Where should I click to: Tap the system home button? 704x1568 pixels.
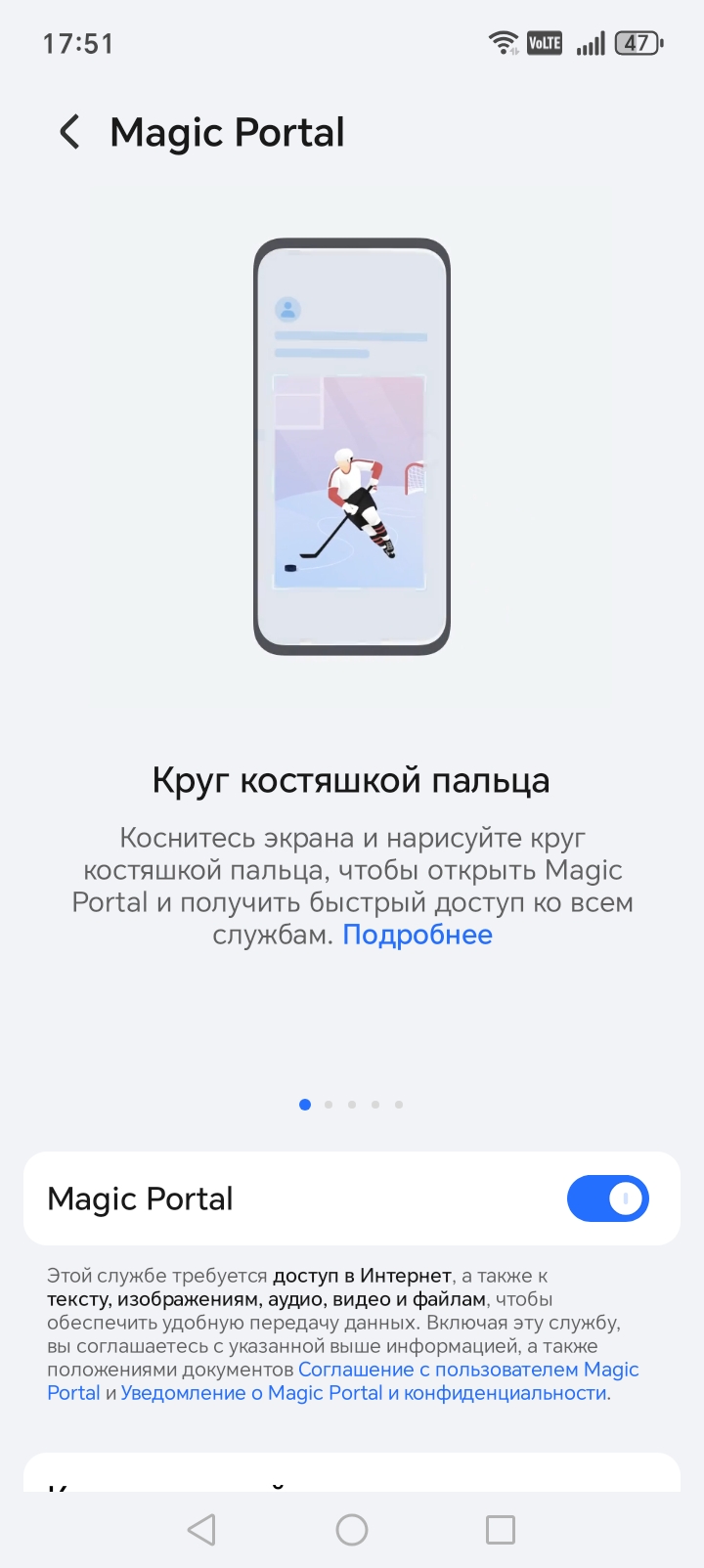(x=352, y=1530)
